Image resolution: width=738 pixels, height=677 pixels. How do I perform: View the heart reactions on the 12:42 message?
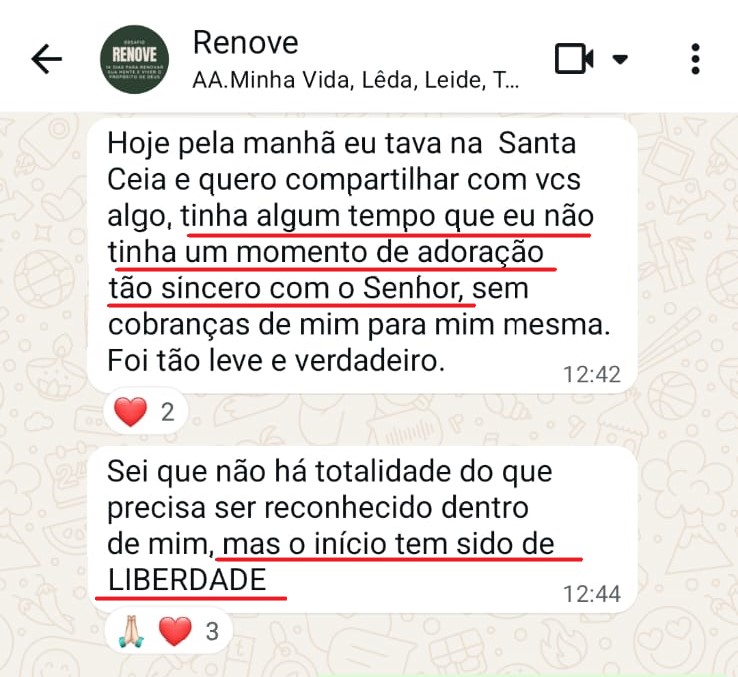tap(146, 411)
